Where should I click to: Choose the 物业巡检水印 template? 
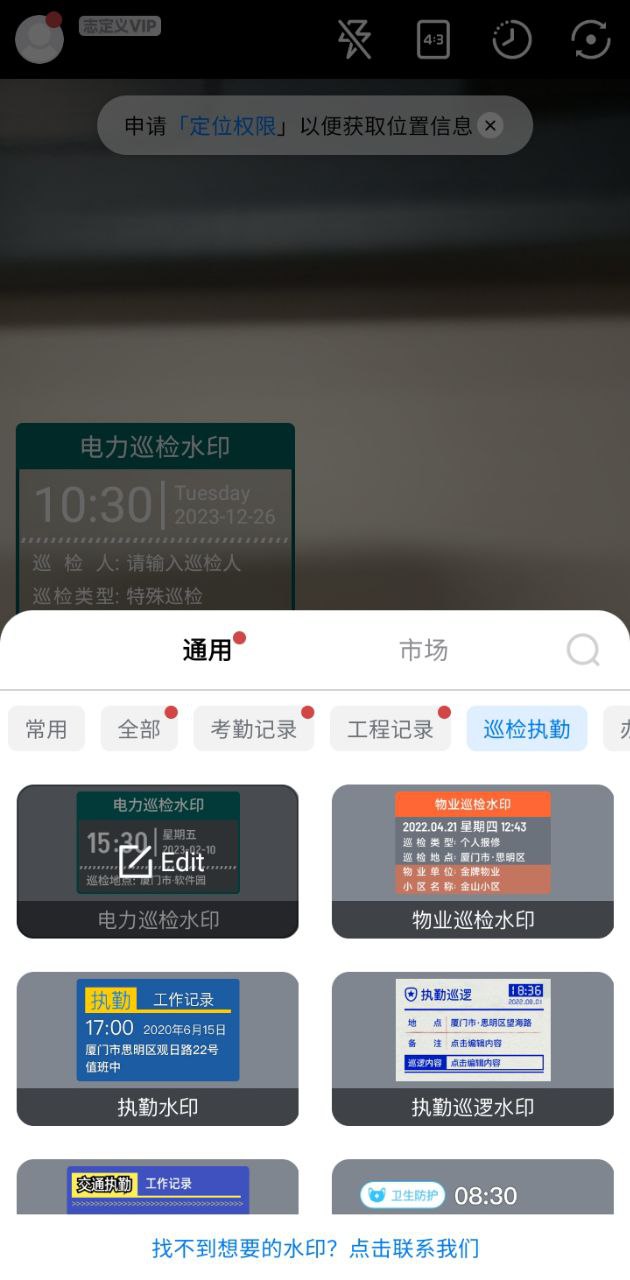[473, 861]
